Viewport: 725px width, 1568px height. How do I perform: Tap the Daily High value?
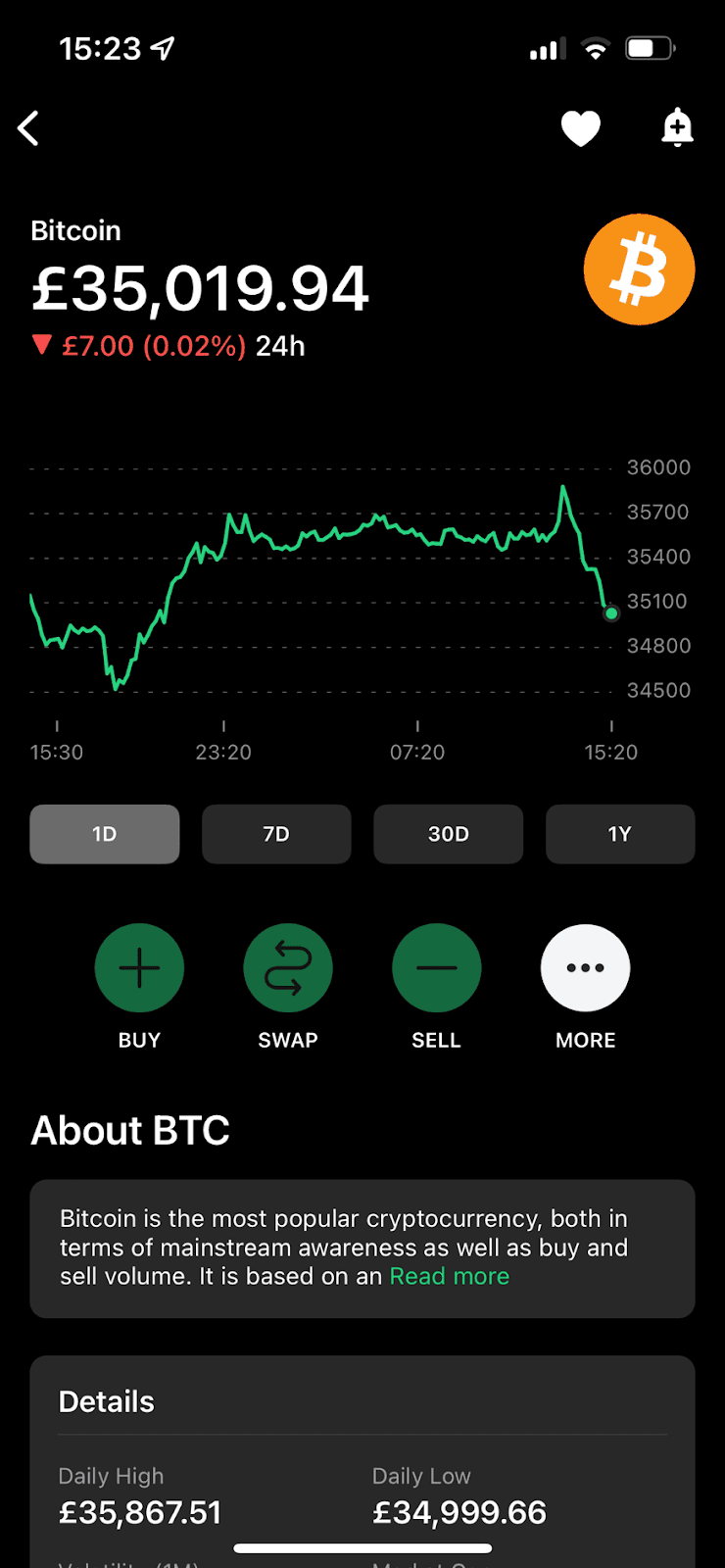pyautogui.click(x=139, y=1512)
